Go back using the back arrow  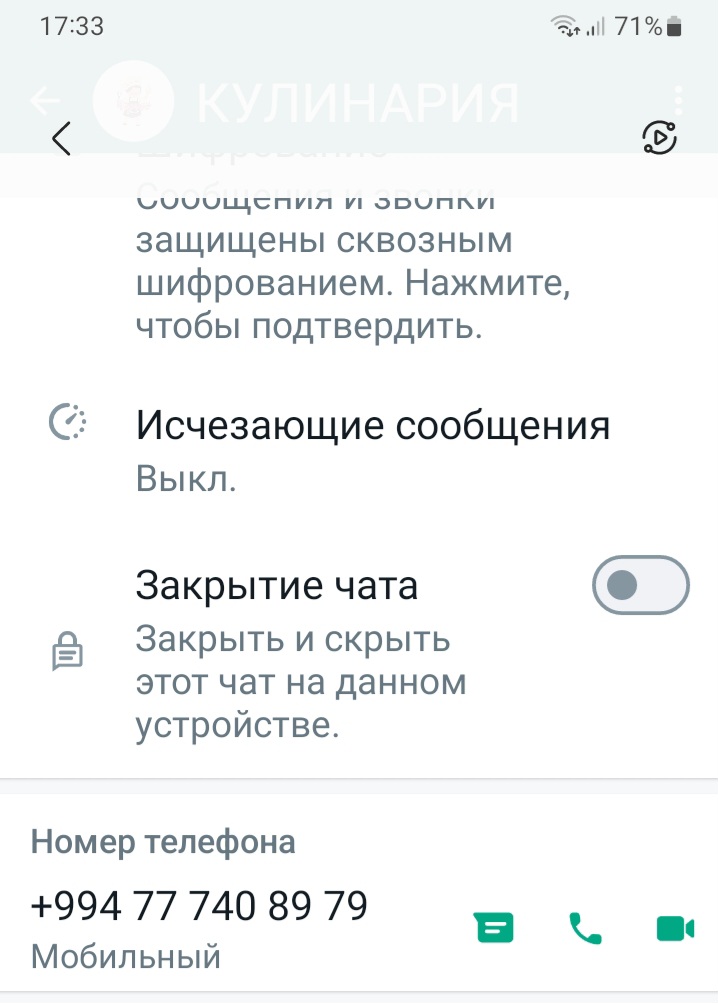pyautogui.click(x=62, y=138)
